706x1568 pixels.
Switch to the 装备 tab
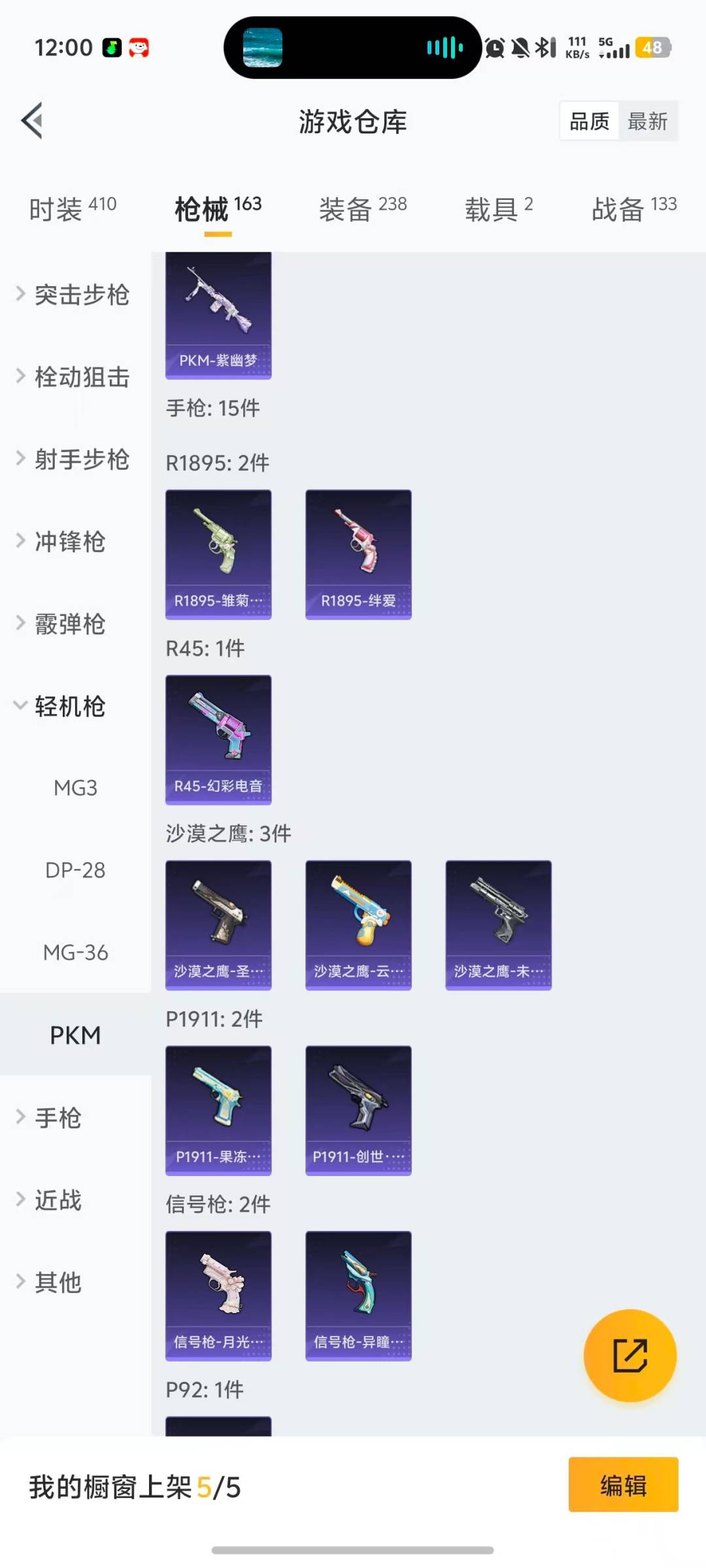363,209
